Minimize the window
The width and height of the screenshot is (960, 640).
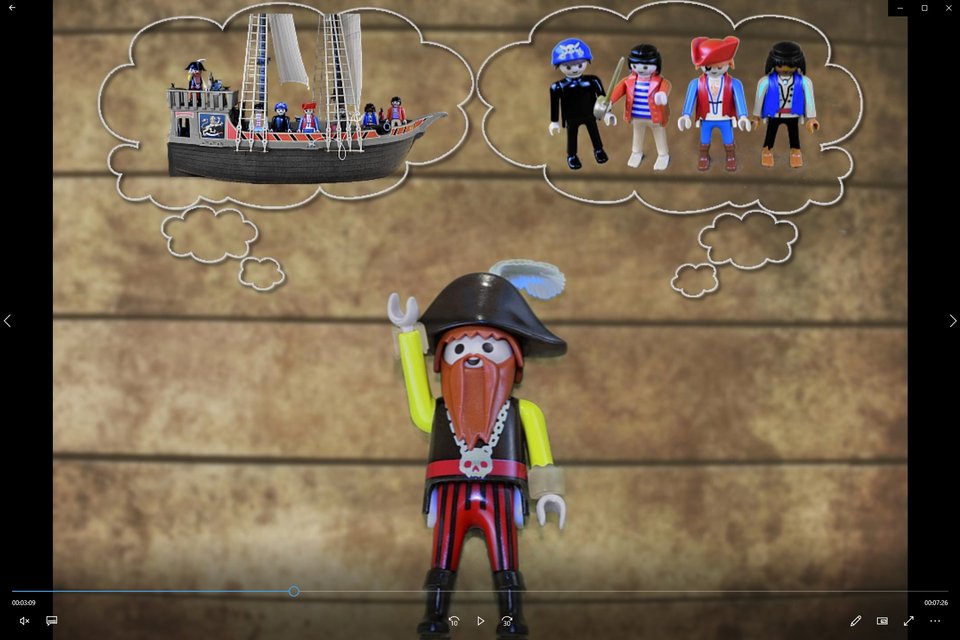[900, 8]
